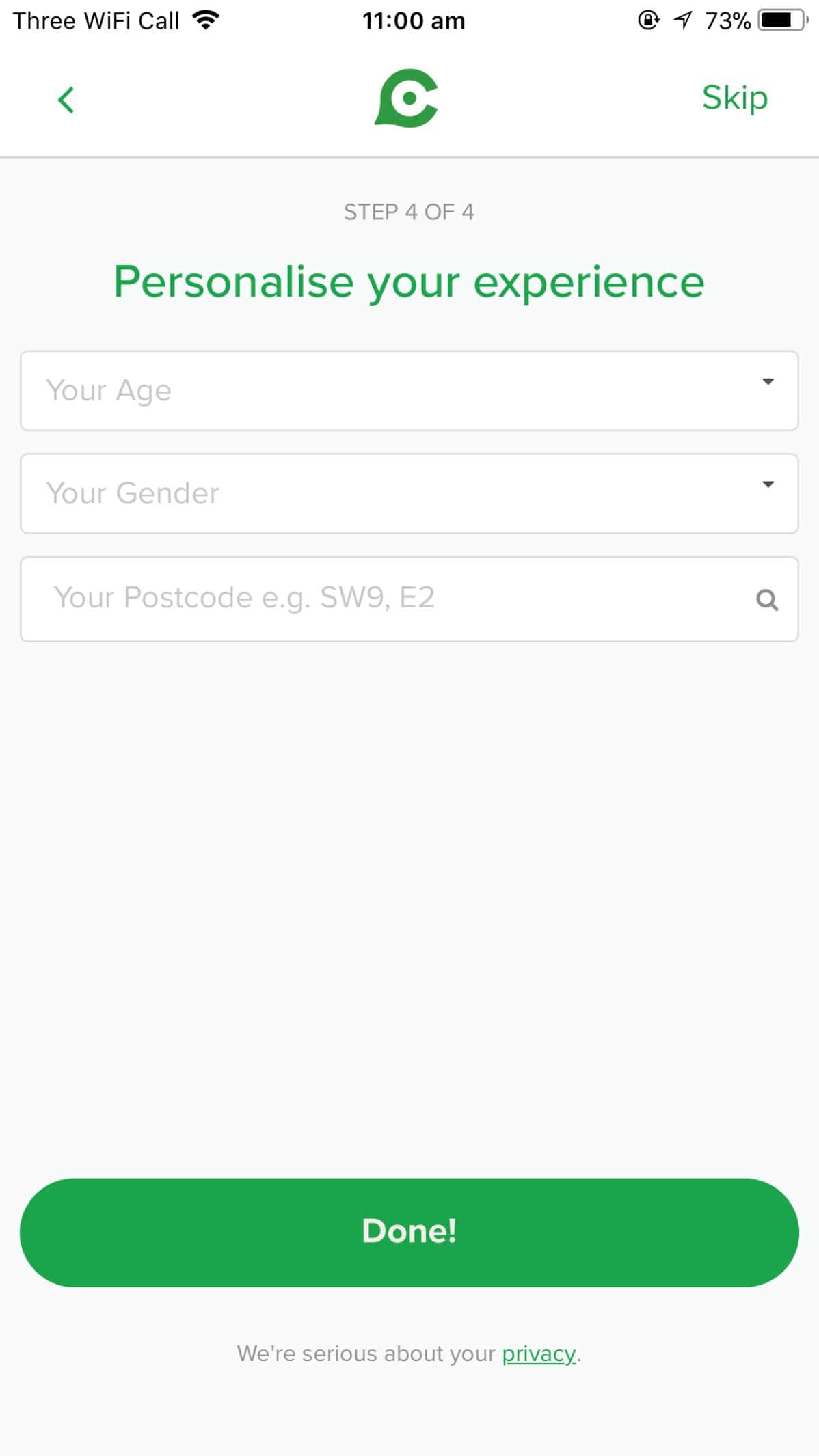Open the privacy link
Image resolution: width=819 pixels, height=1456 pixels.
[538, 1352]
